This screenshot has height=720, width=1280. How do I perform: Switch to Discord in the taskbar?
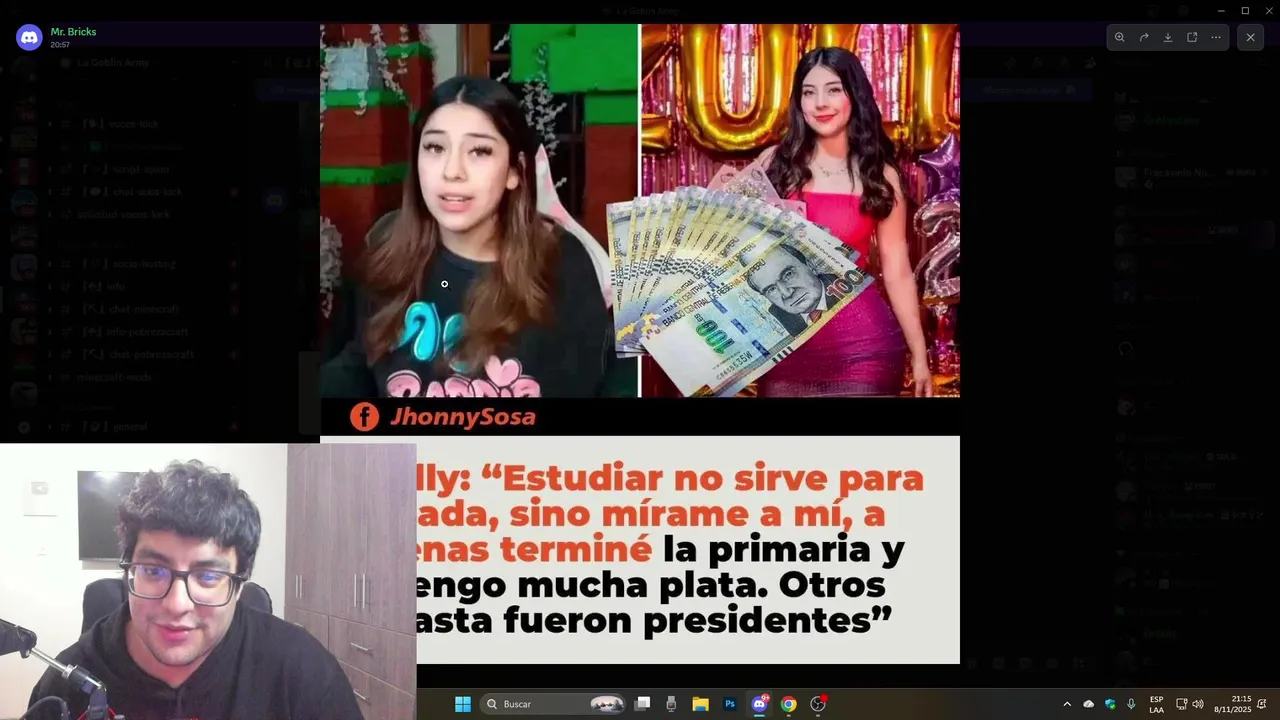pos(759,704)
